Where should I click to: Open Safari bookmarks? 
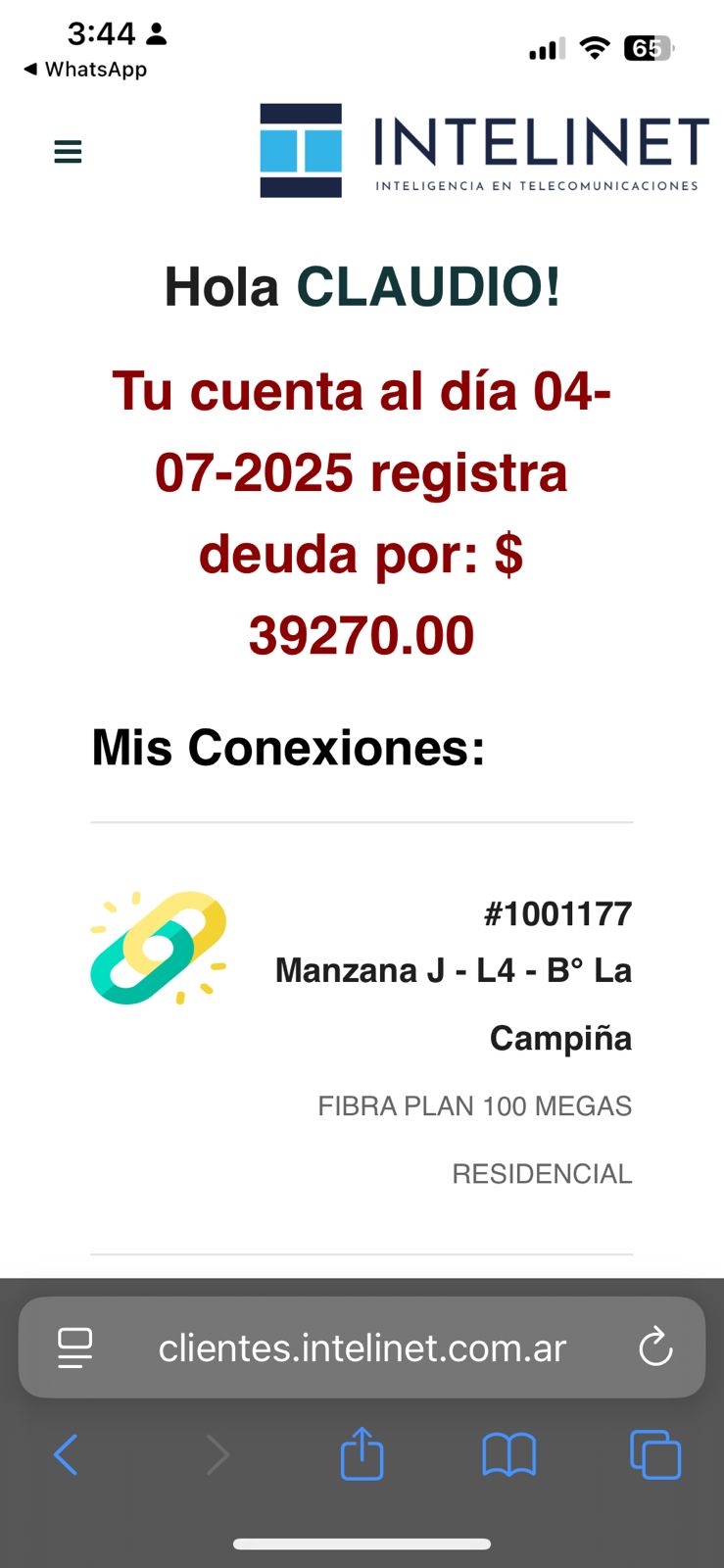(508, 1454)
